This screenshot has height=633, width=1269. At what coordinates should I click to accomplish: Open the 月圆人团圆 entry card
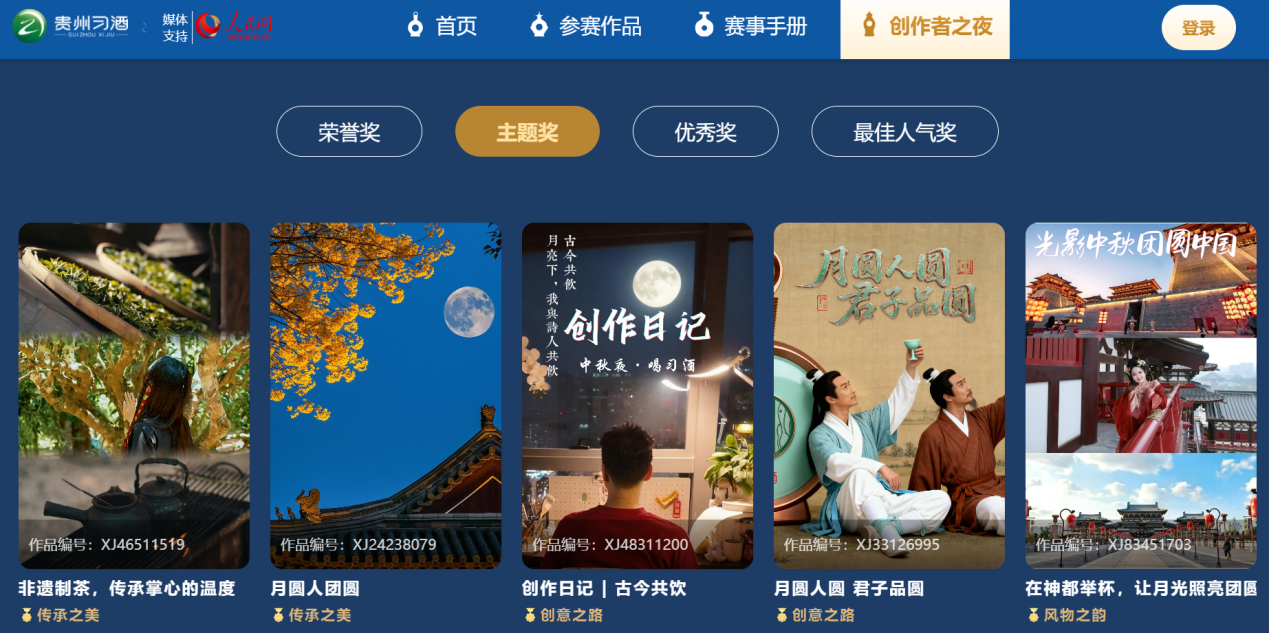pyautogui.click(x=385, y=395)
